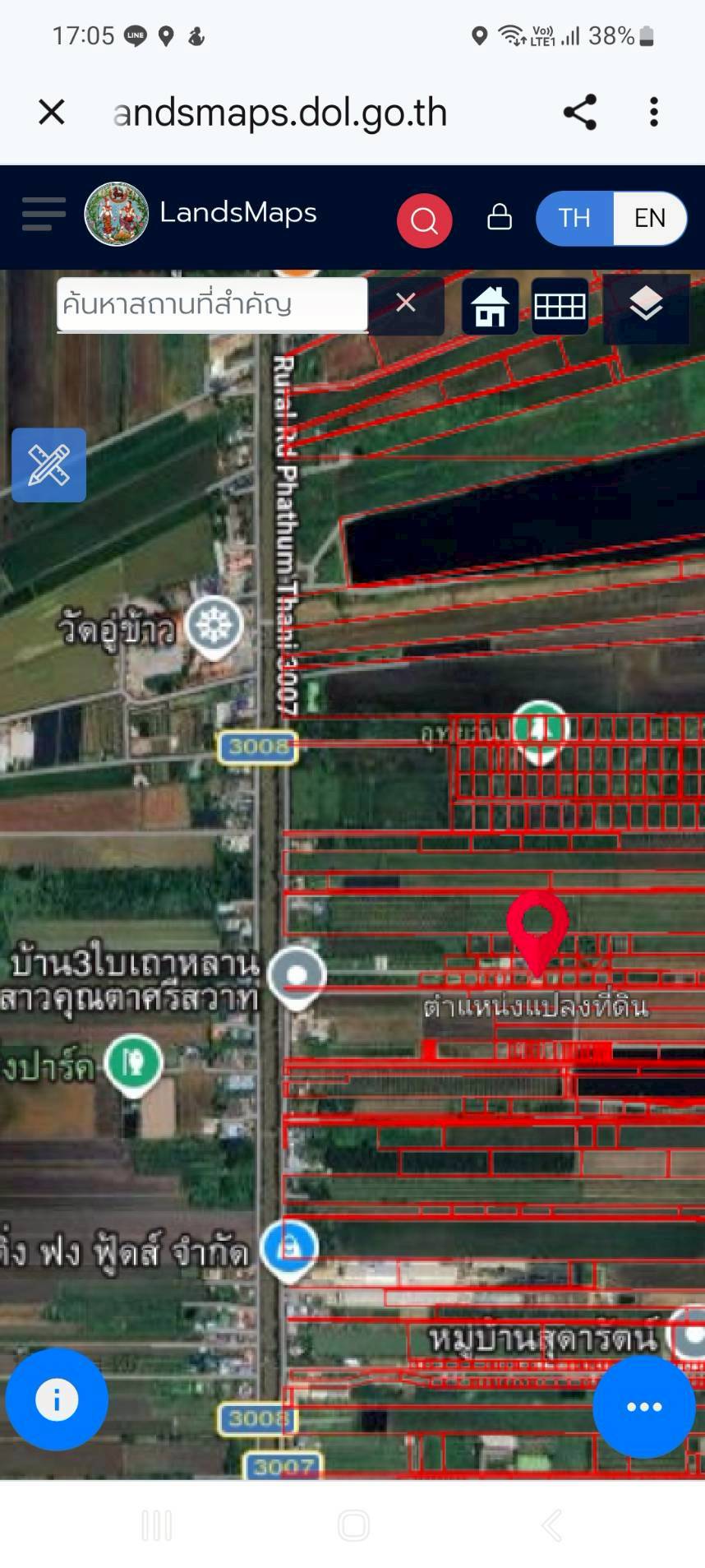
Task: Open the map layers selector
Action: pos(646,306)
